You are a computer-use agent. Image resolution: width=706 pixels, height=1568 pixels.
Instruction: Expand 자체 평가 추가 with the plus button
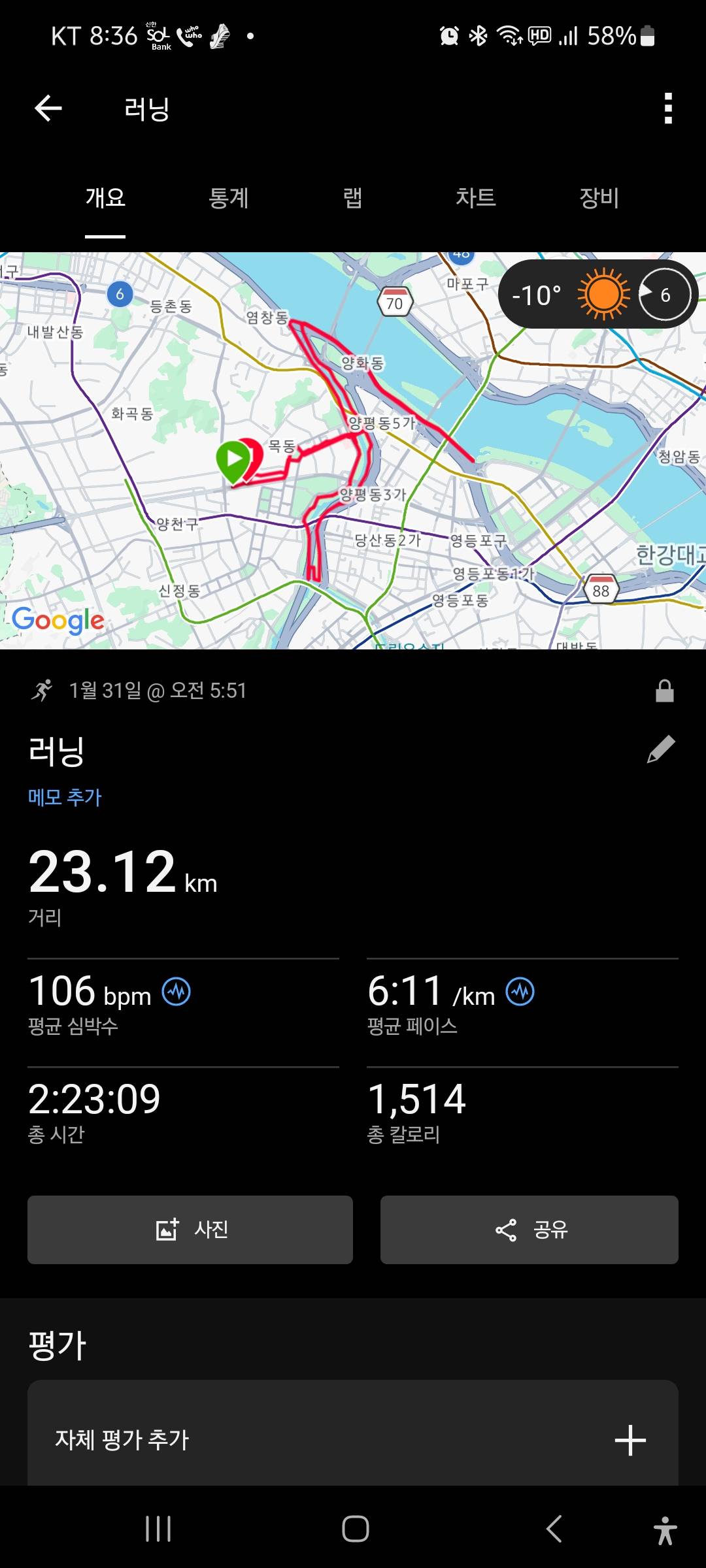click(630, 1440)
